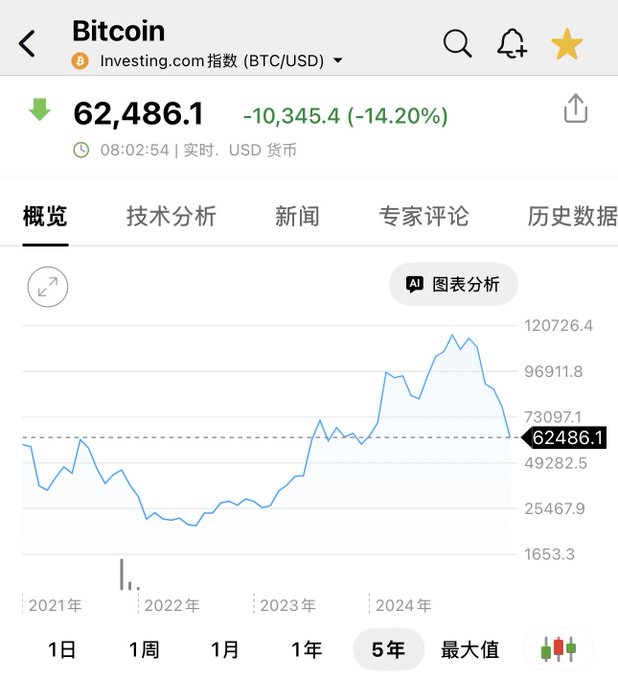Switch to the 概览 tab
The height and width of the screenshot is (680, 618).
[45, 216]
